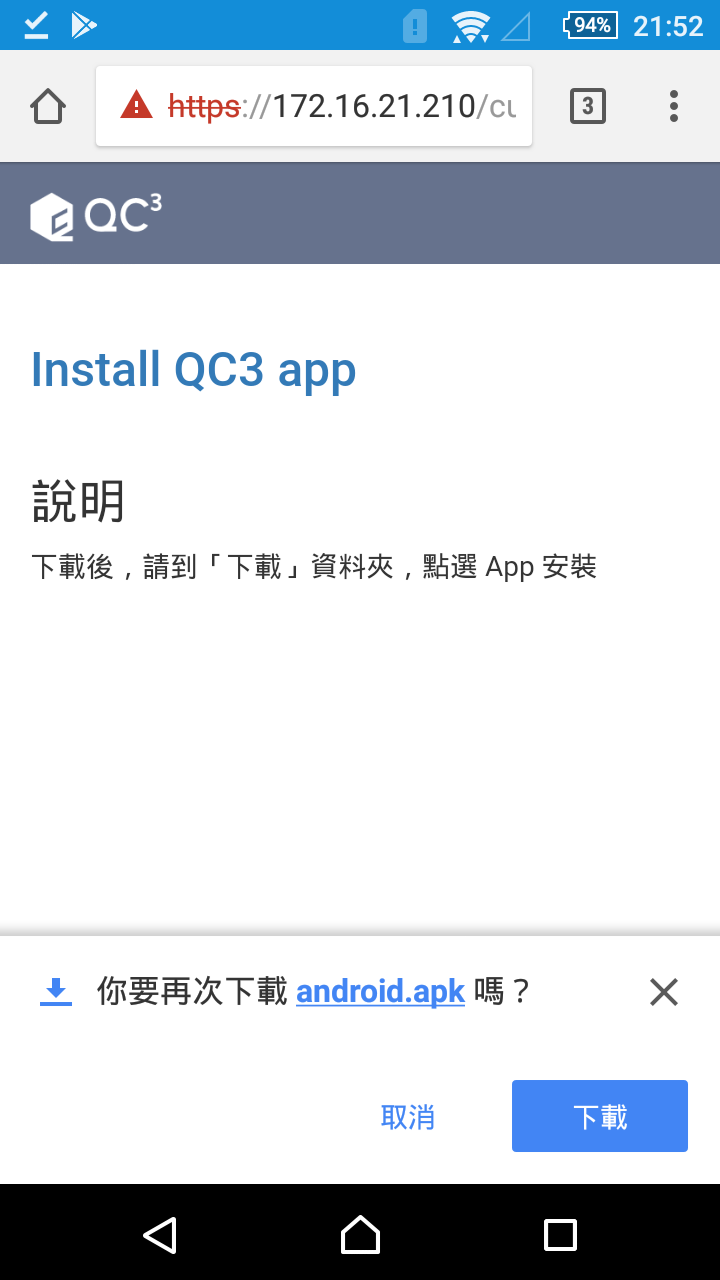This screenshot has height=1280, width=720.
Task: Tap the Google Play notification icon
Action: click(x=84, y=24)
